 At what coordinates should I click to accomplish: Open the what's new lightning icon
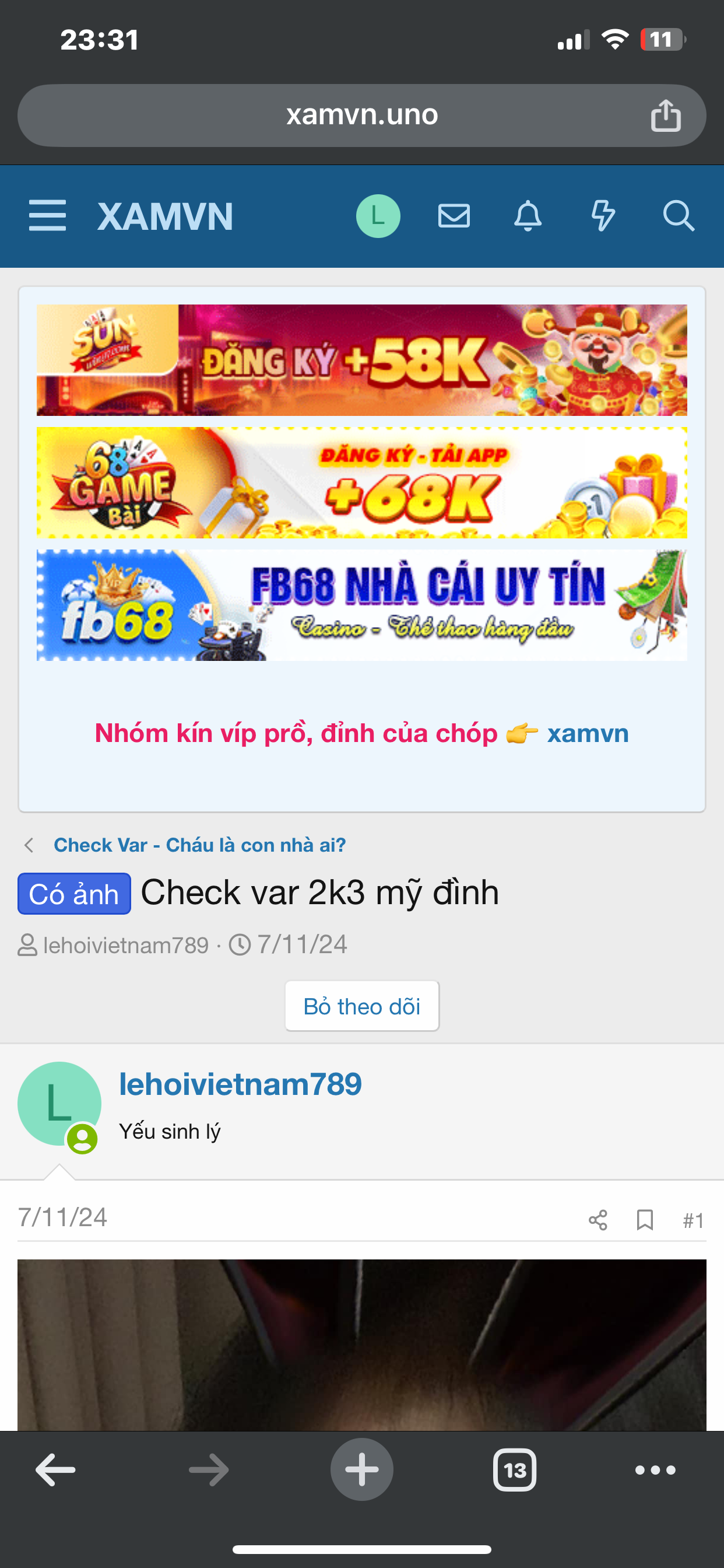(603, 216)
